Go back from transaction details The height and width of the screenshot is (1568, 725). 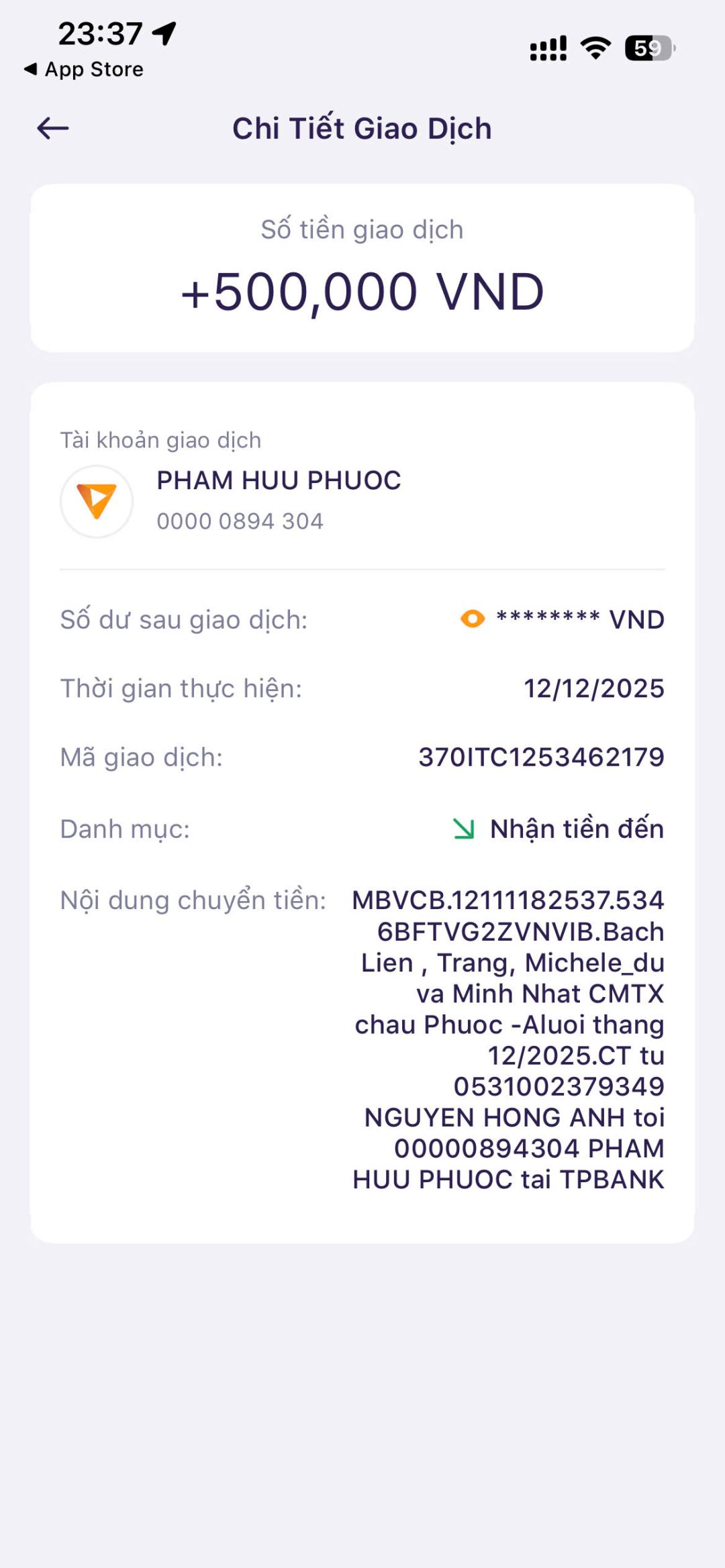click(x=53, y=128)
